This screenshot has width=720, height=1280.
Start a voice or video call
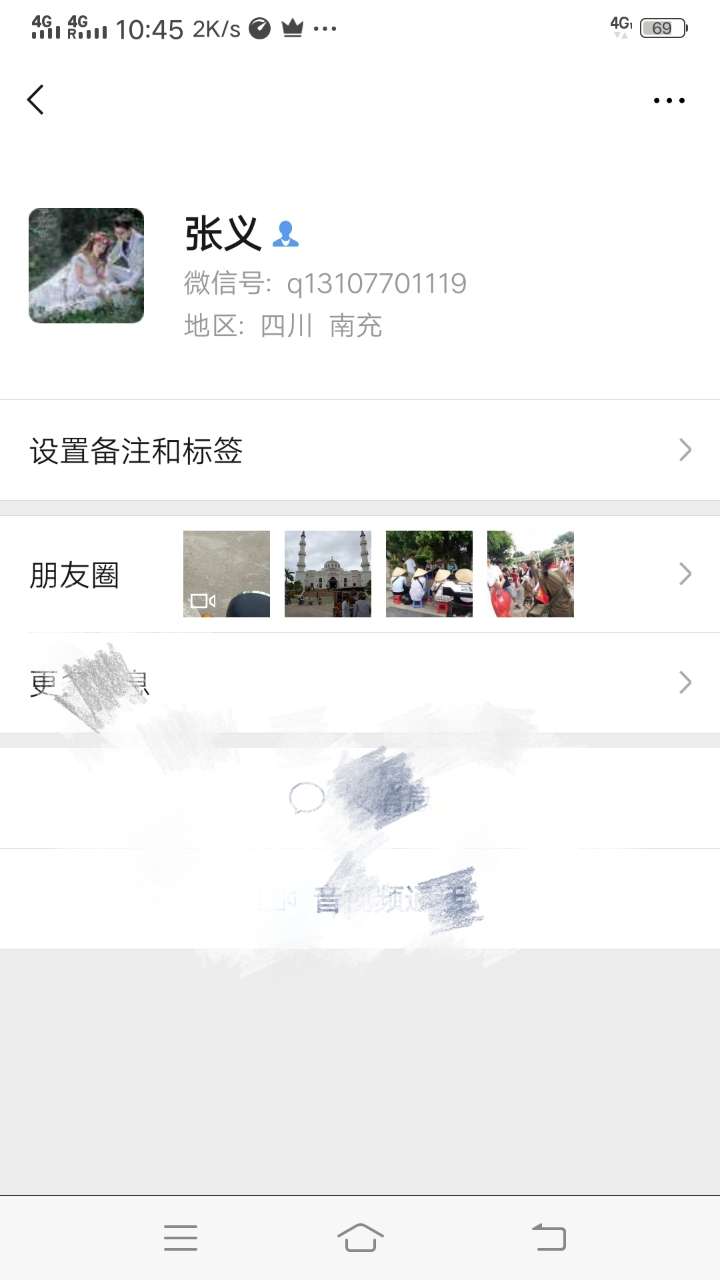tap(360, 899)
